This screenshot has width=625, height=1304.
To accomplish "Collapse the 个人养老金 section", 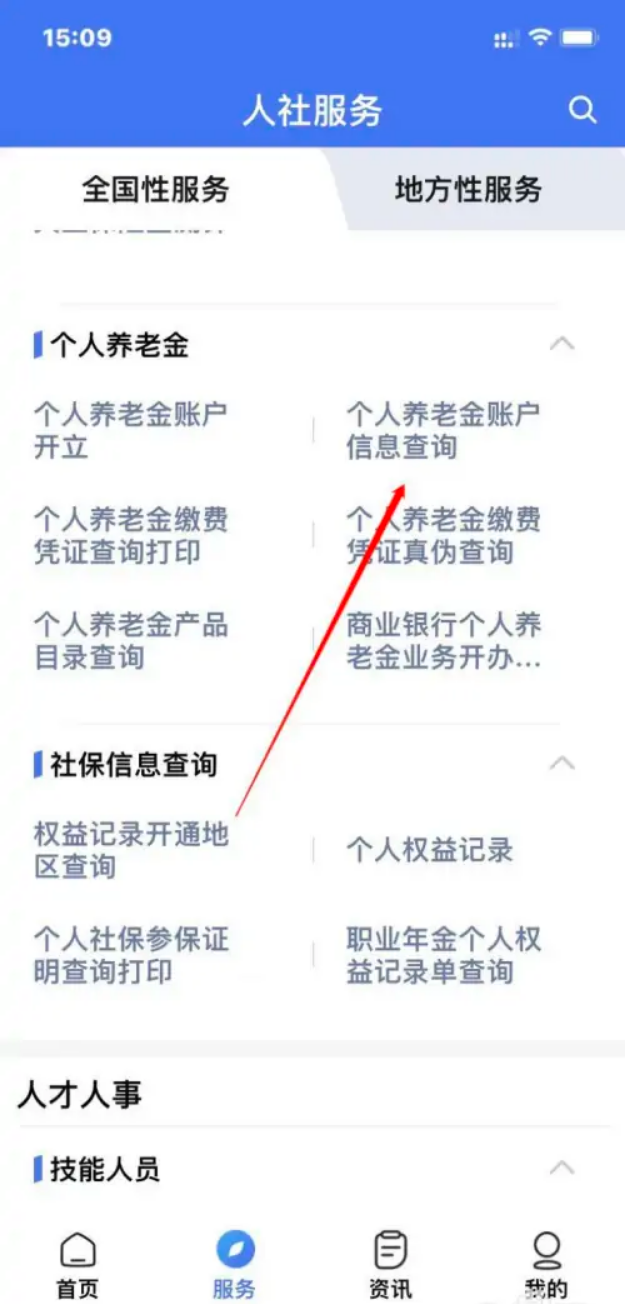I will point(562,345).
